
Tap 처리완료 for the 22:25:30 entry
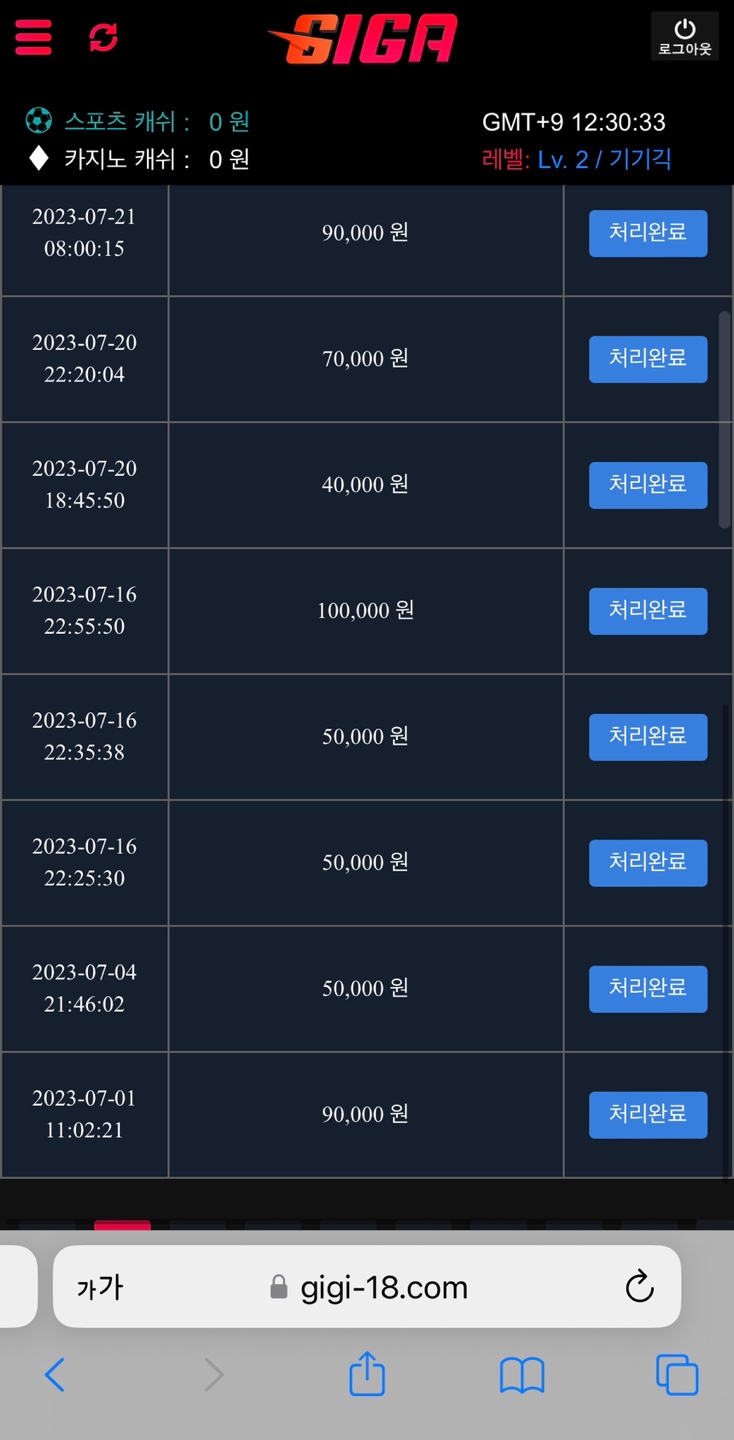[x=648, y=863]
